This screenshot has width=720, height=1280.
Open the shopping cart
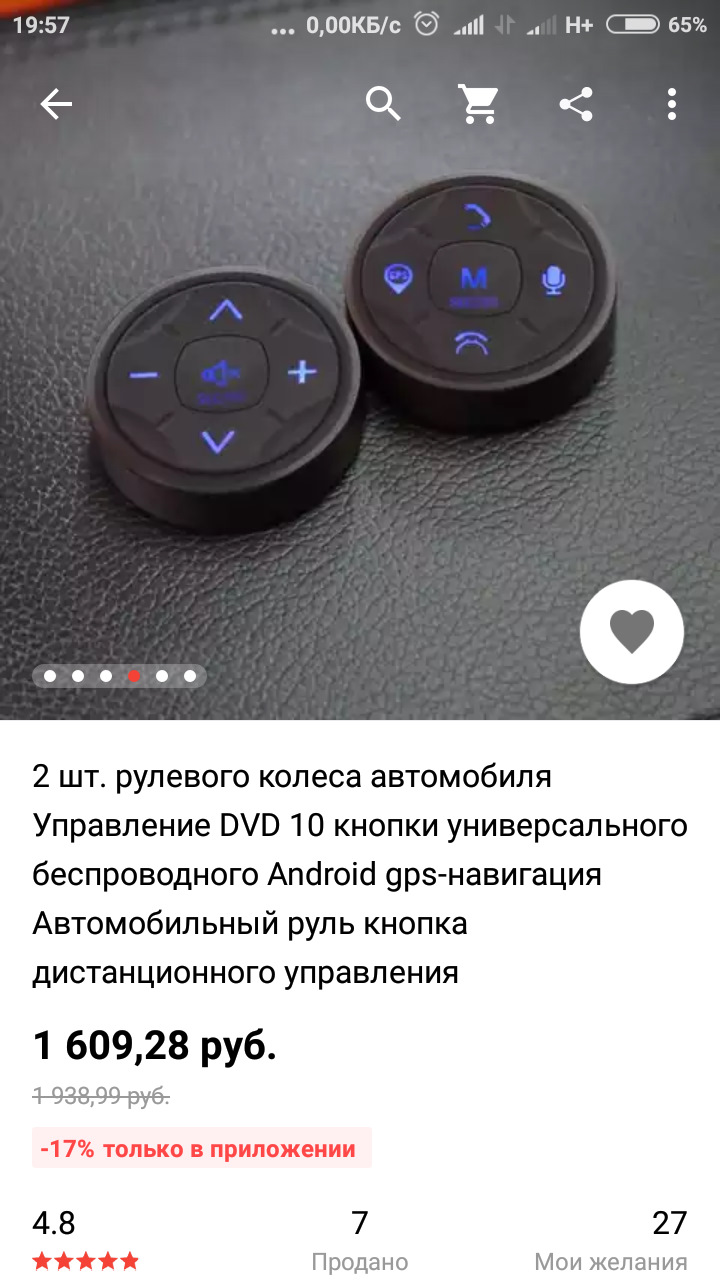click(479, 104)
